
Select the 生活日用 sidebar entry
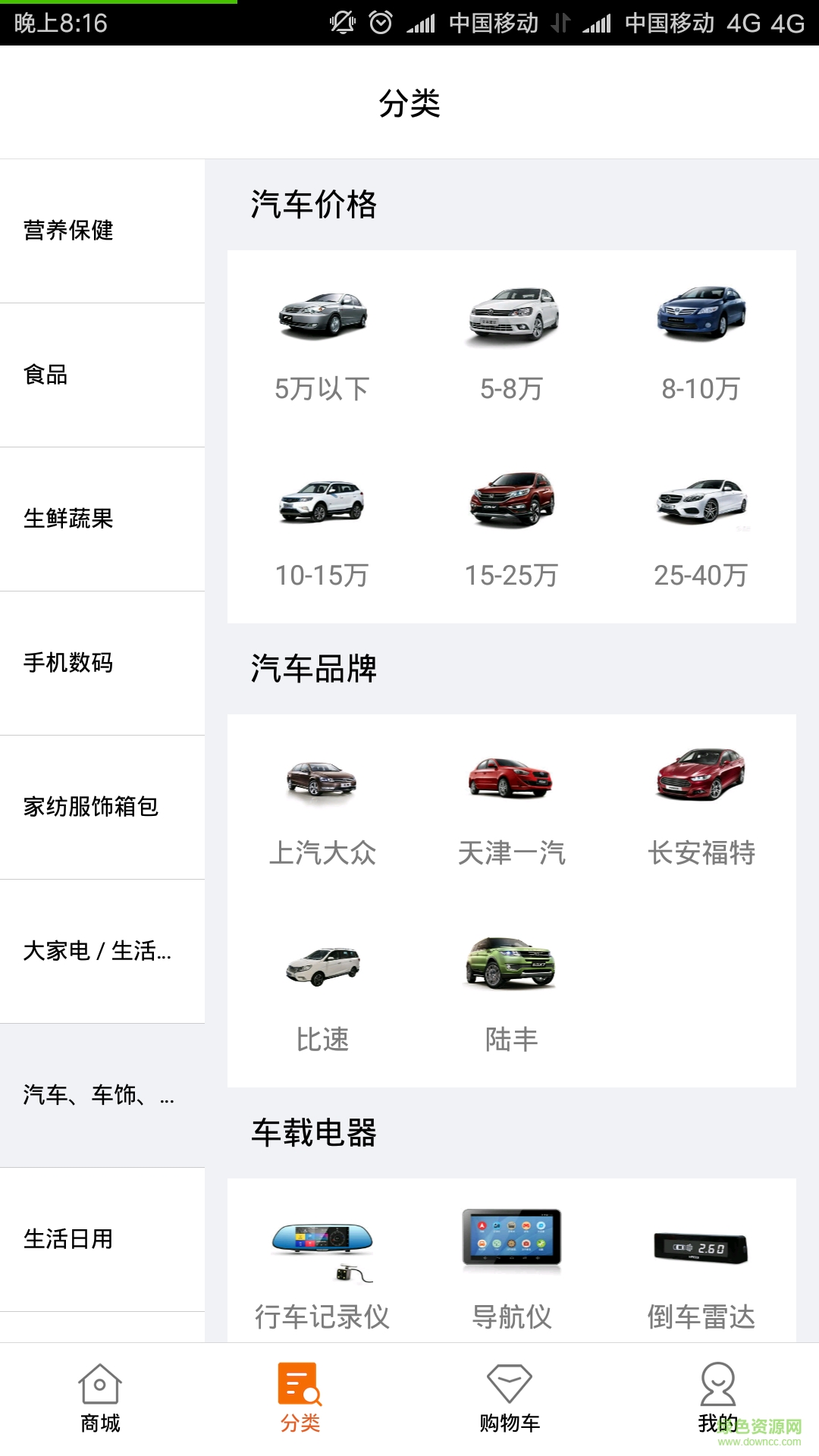pos(102,1240)
